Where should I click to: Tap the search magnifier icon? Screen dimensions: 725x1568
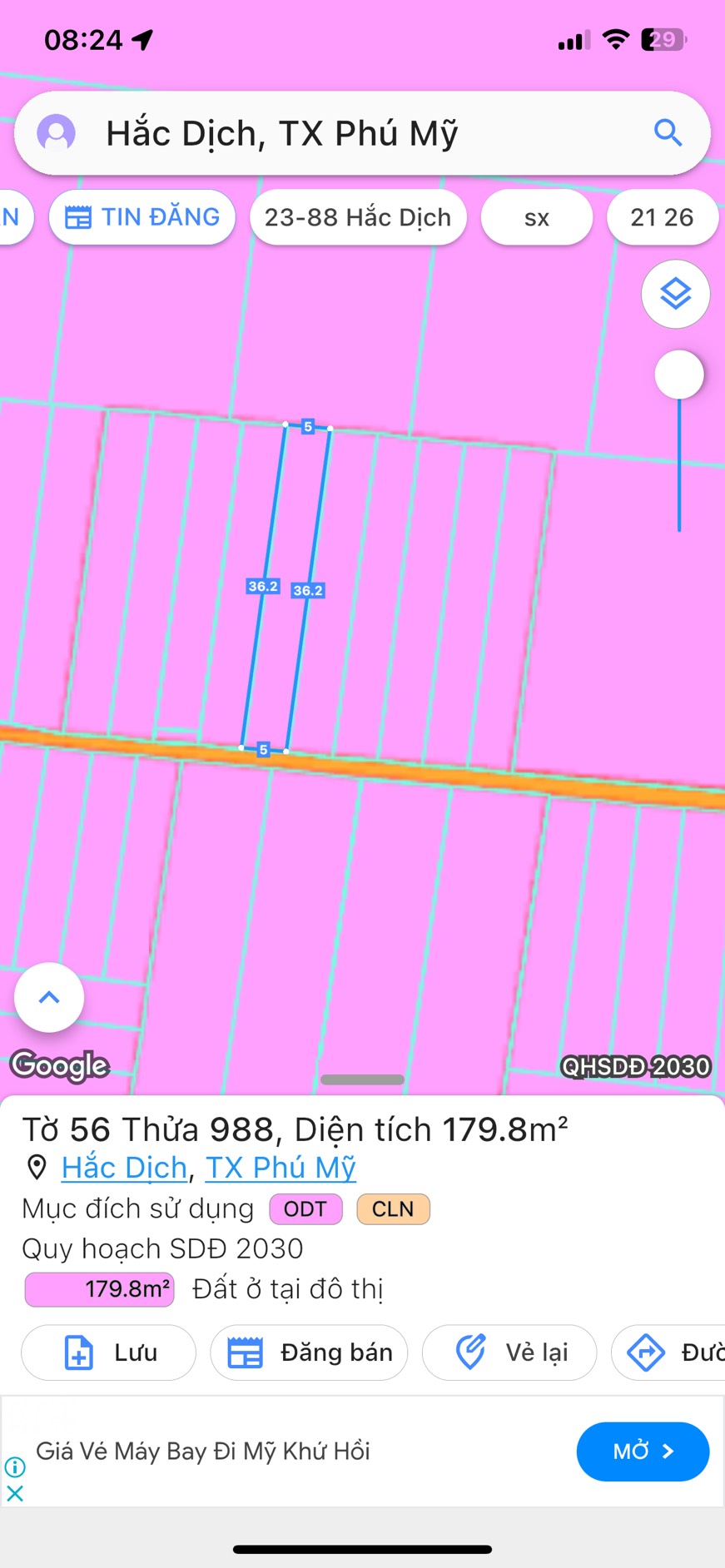668,132
